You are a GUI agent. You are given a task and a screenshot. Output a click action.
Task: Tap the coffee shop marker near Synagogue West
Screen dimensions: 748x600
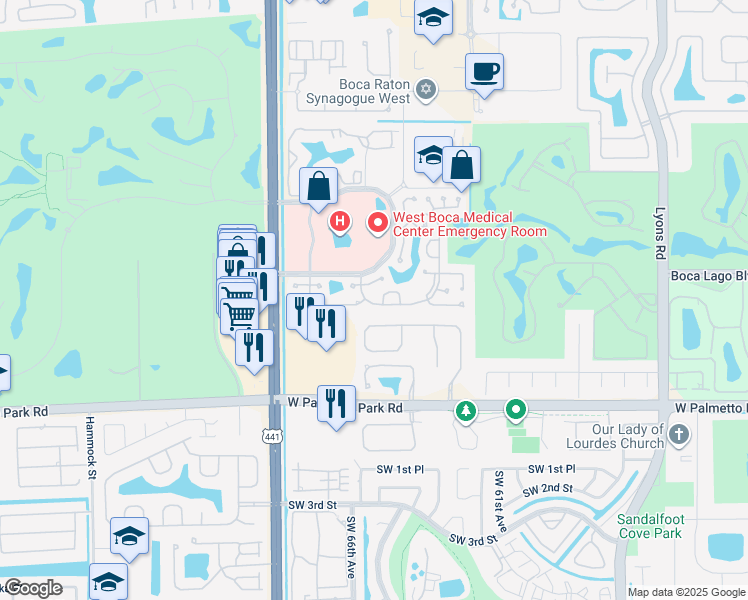coord(484,72)
